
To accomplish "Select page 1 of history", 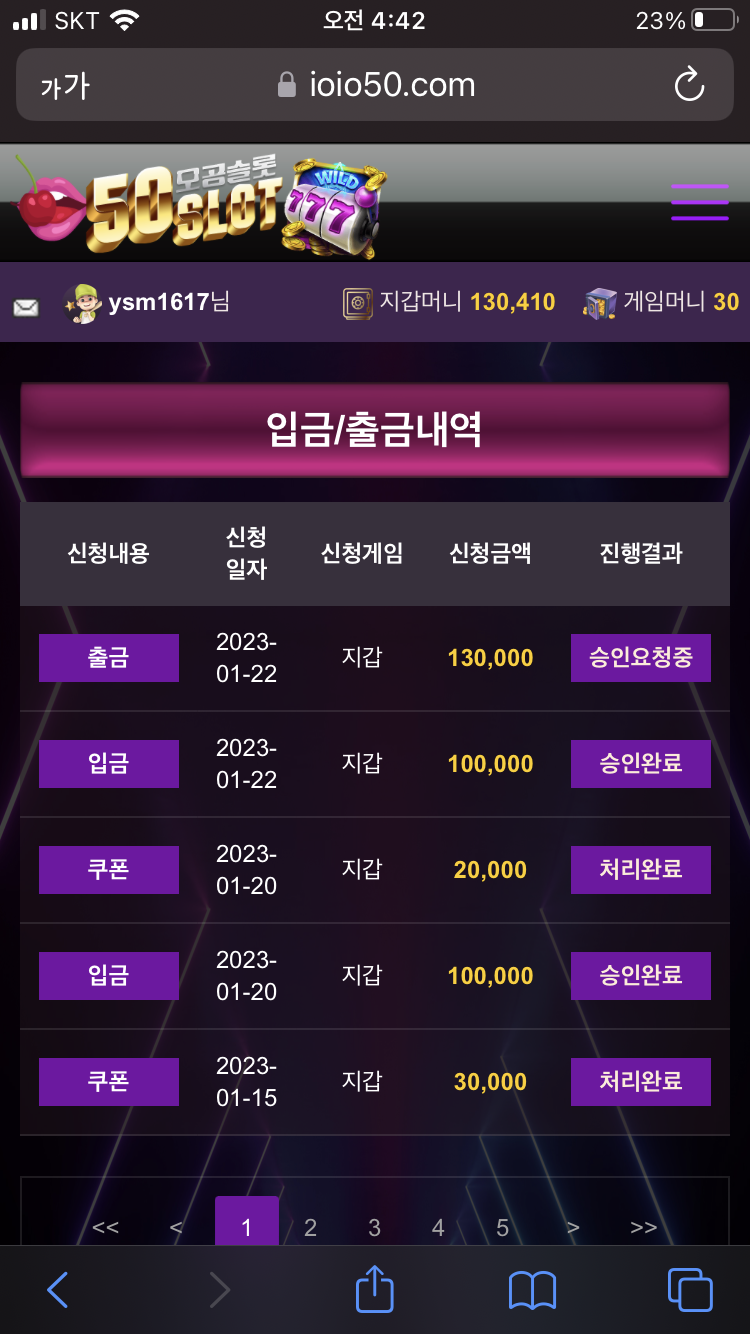I will tap(247, 1225).
